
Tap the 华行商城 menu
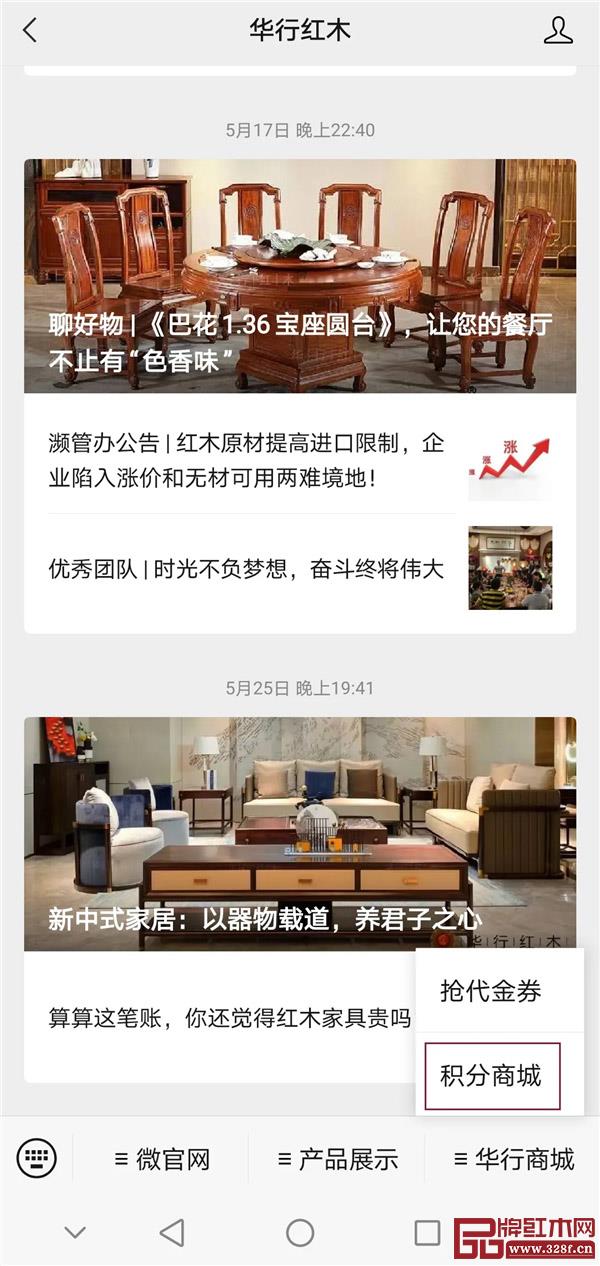pyautogui.click(x=514, y=1160)
